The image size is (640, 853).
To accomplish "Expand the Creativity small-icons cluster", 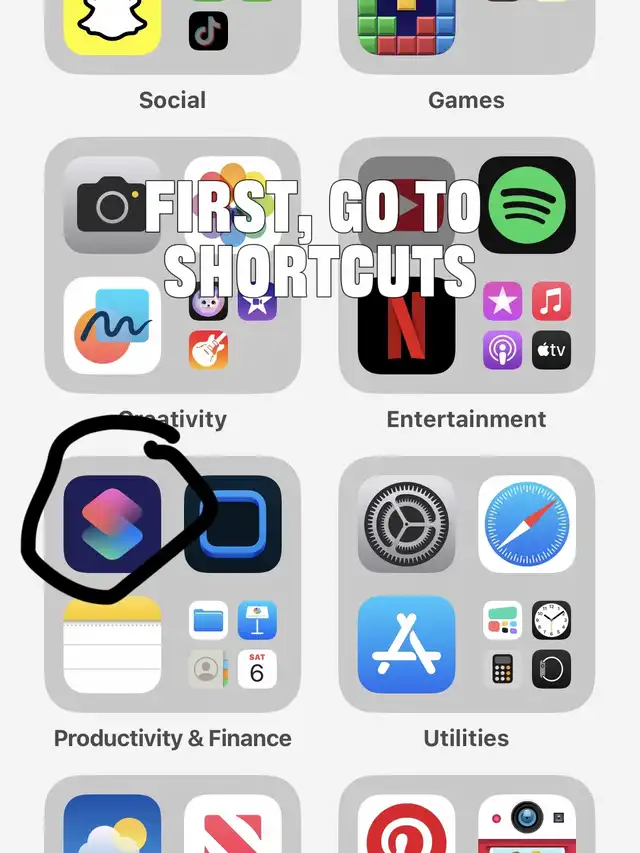I will (x=233, y=325).
